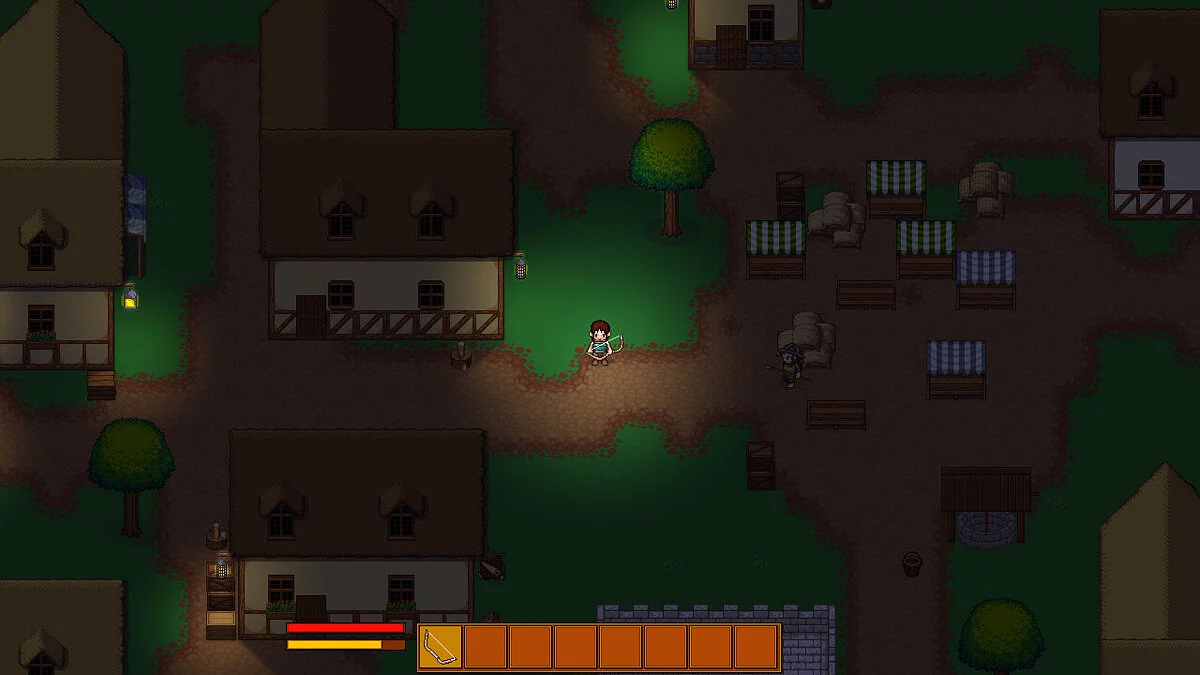Screen dimensions: 1200x675
Task: Select the bow in the first hotbar slot
Action: pos(440,647)
